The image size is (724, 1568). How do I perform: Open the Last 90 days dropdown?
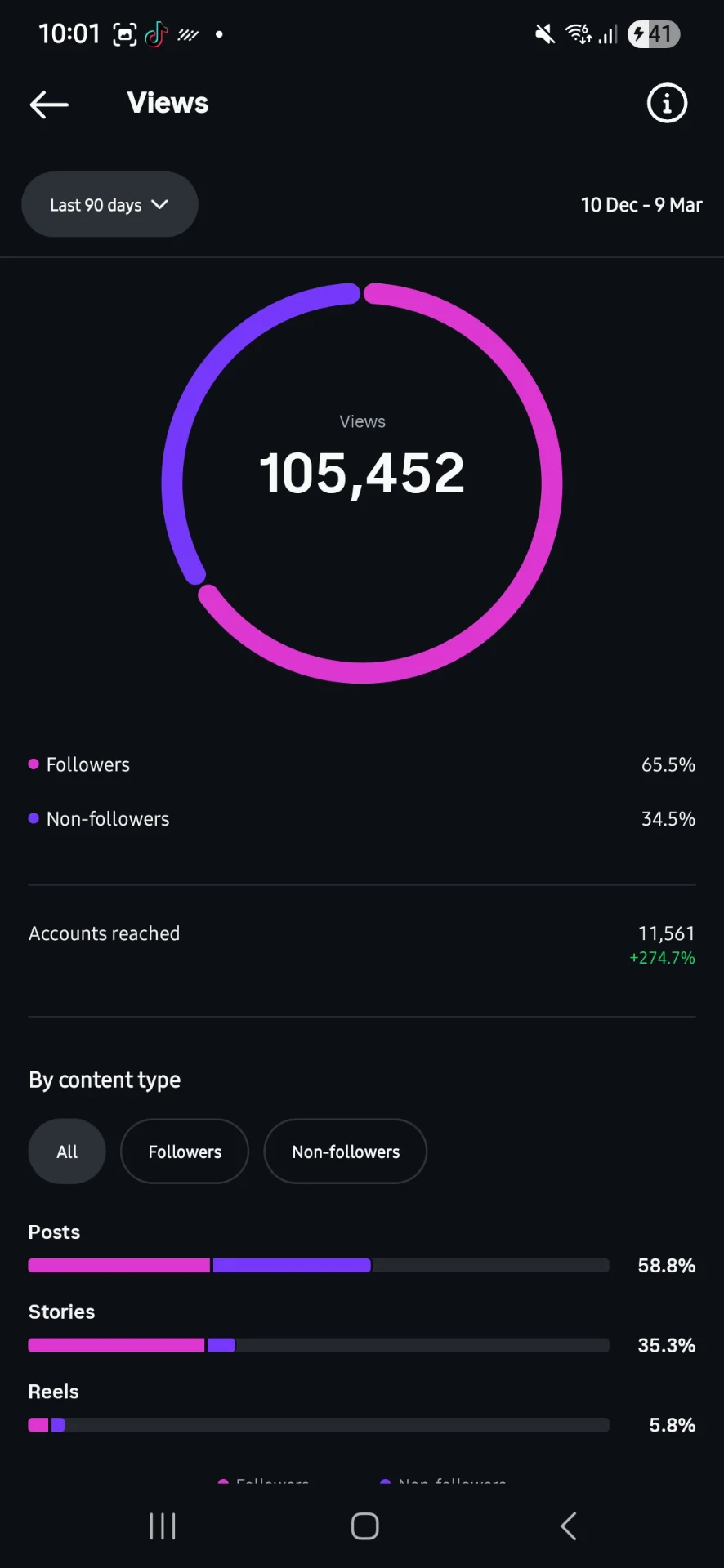[x=109, y=205]
